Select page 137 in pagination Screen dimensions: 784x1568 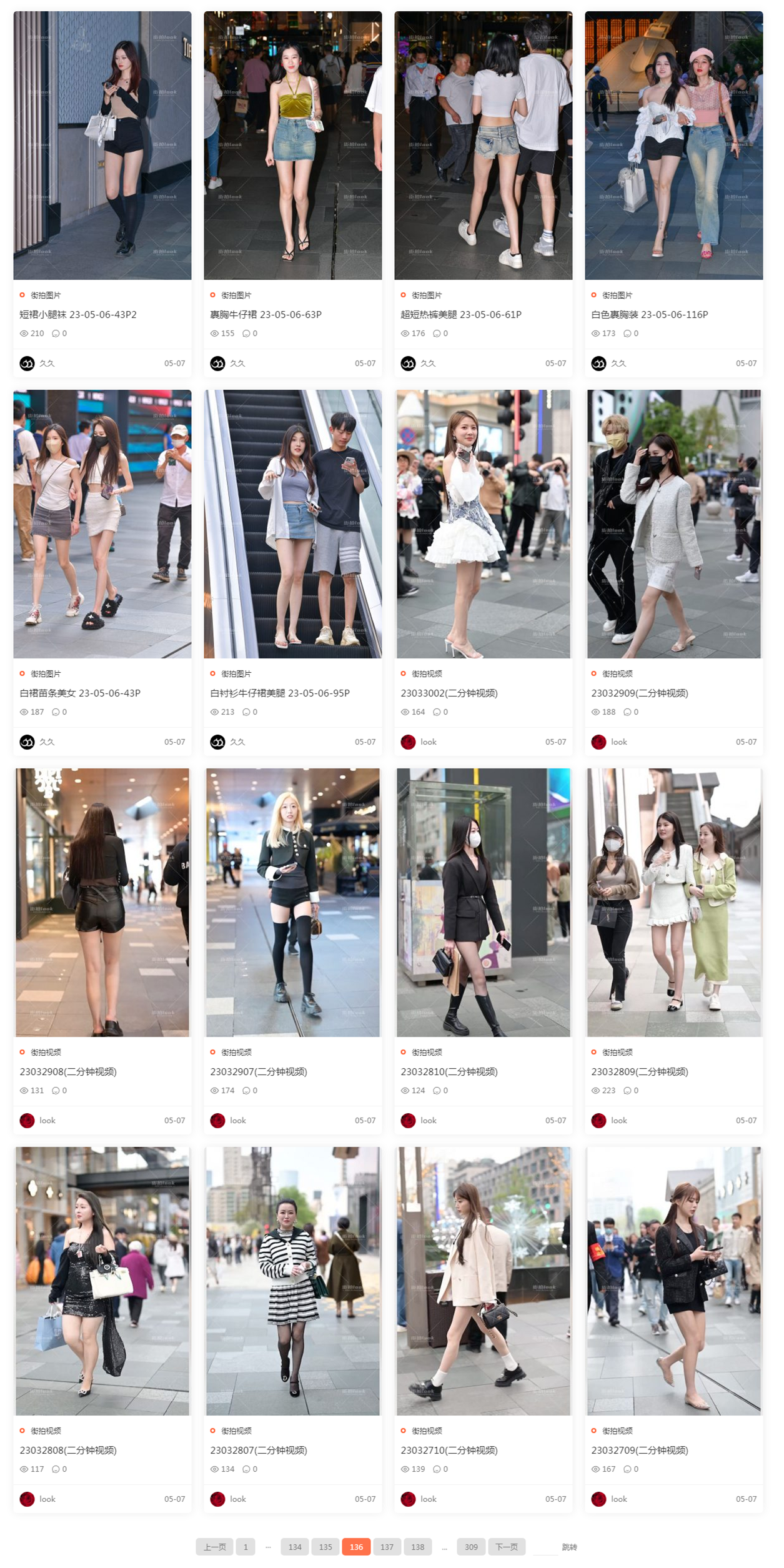tap(387, 1547)
